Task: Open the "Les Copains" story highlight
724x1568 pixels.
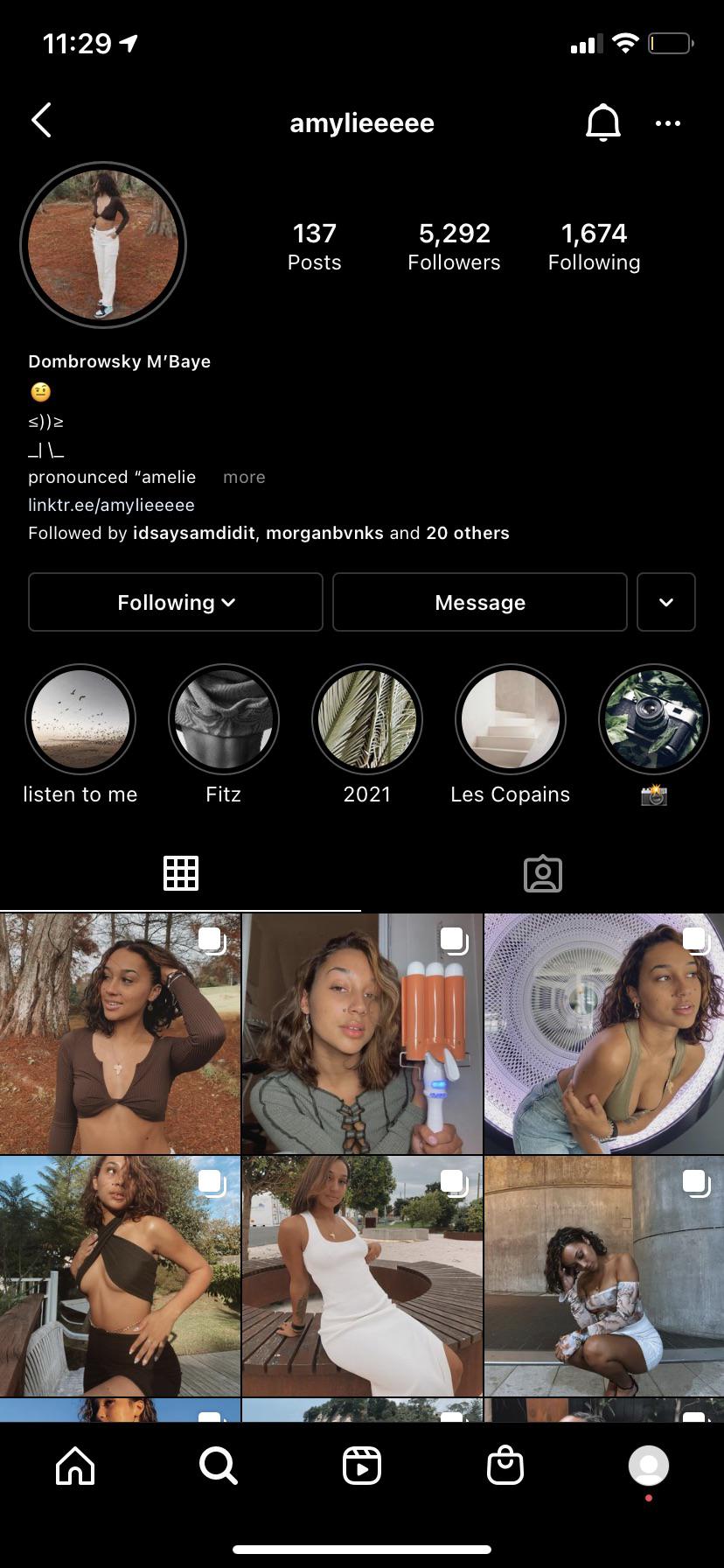Action: 511,719
